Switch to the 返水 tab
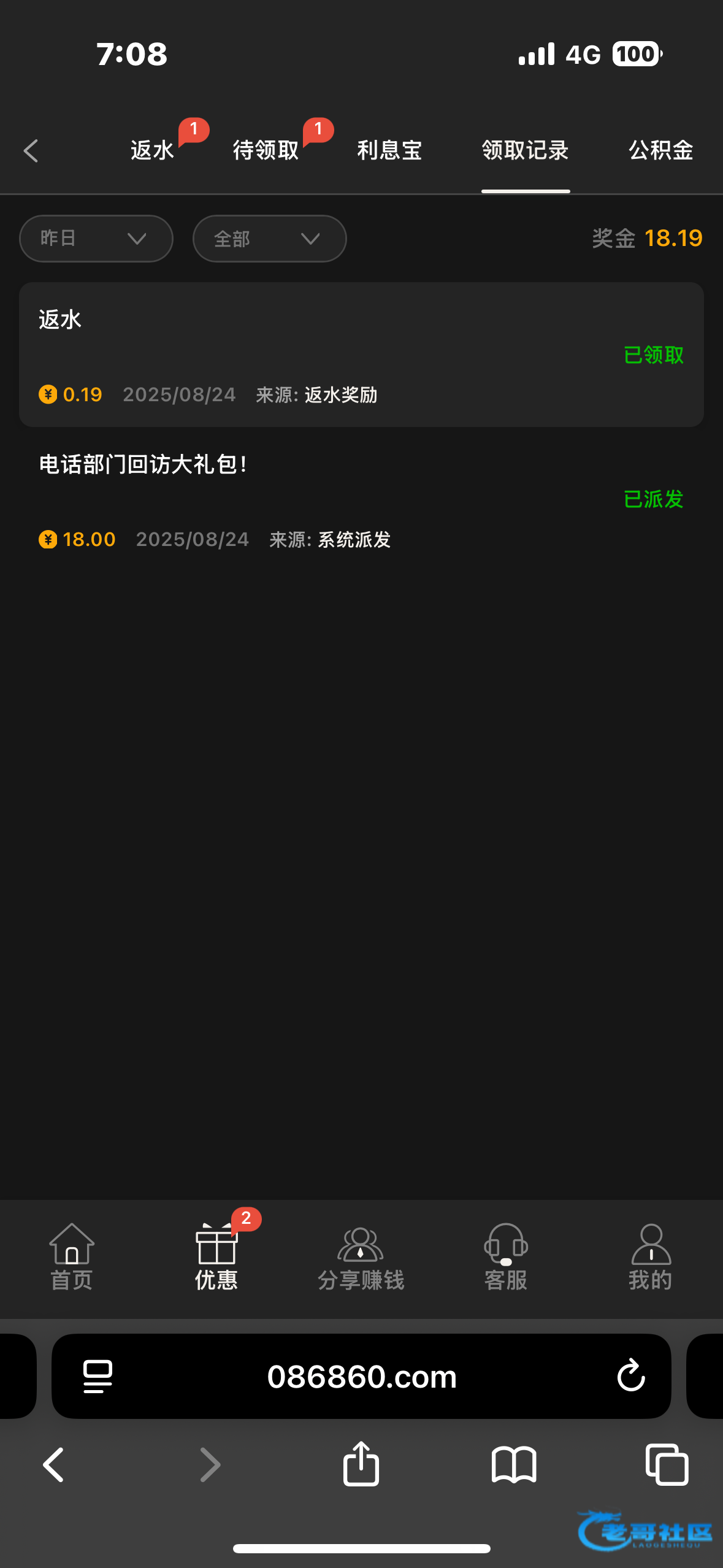723x1568 pixels. tap(152, 150)
